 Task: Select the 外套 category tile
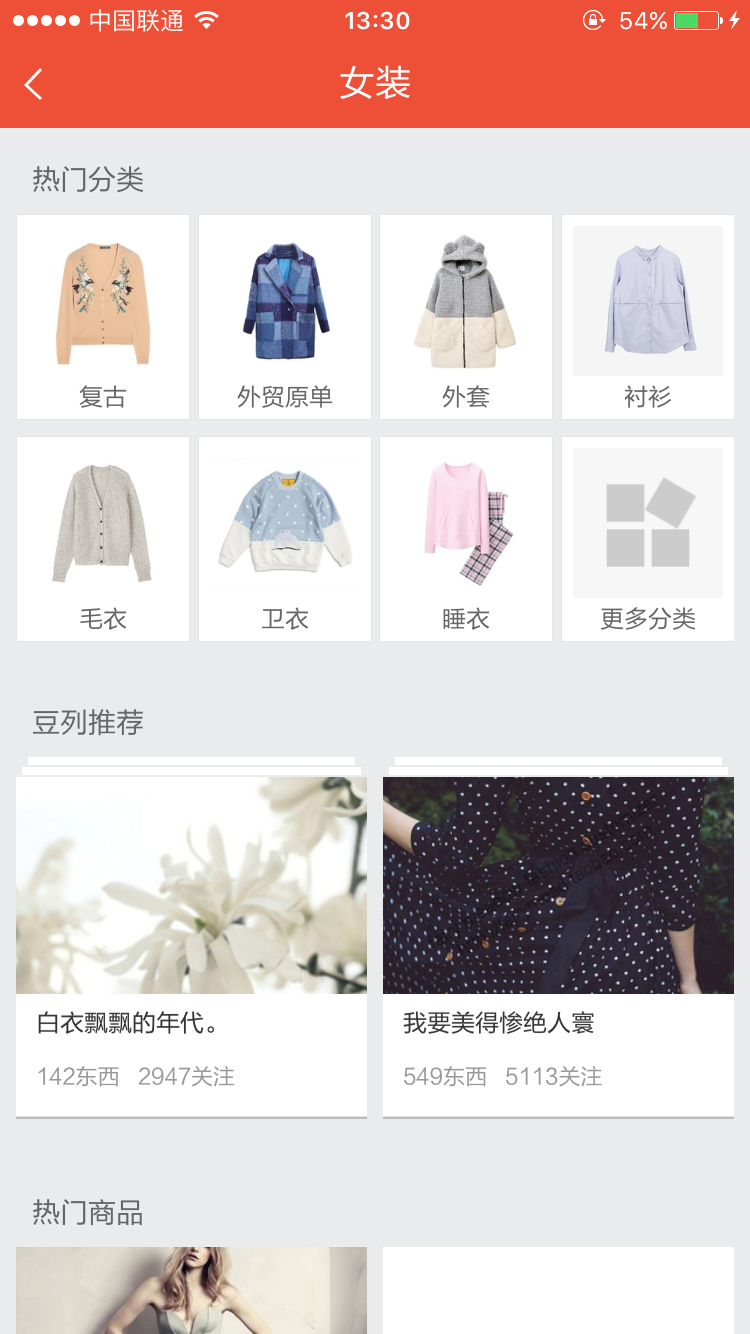point(466,317)
